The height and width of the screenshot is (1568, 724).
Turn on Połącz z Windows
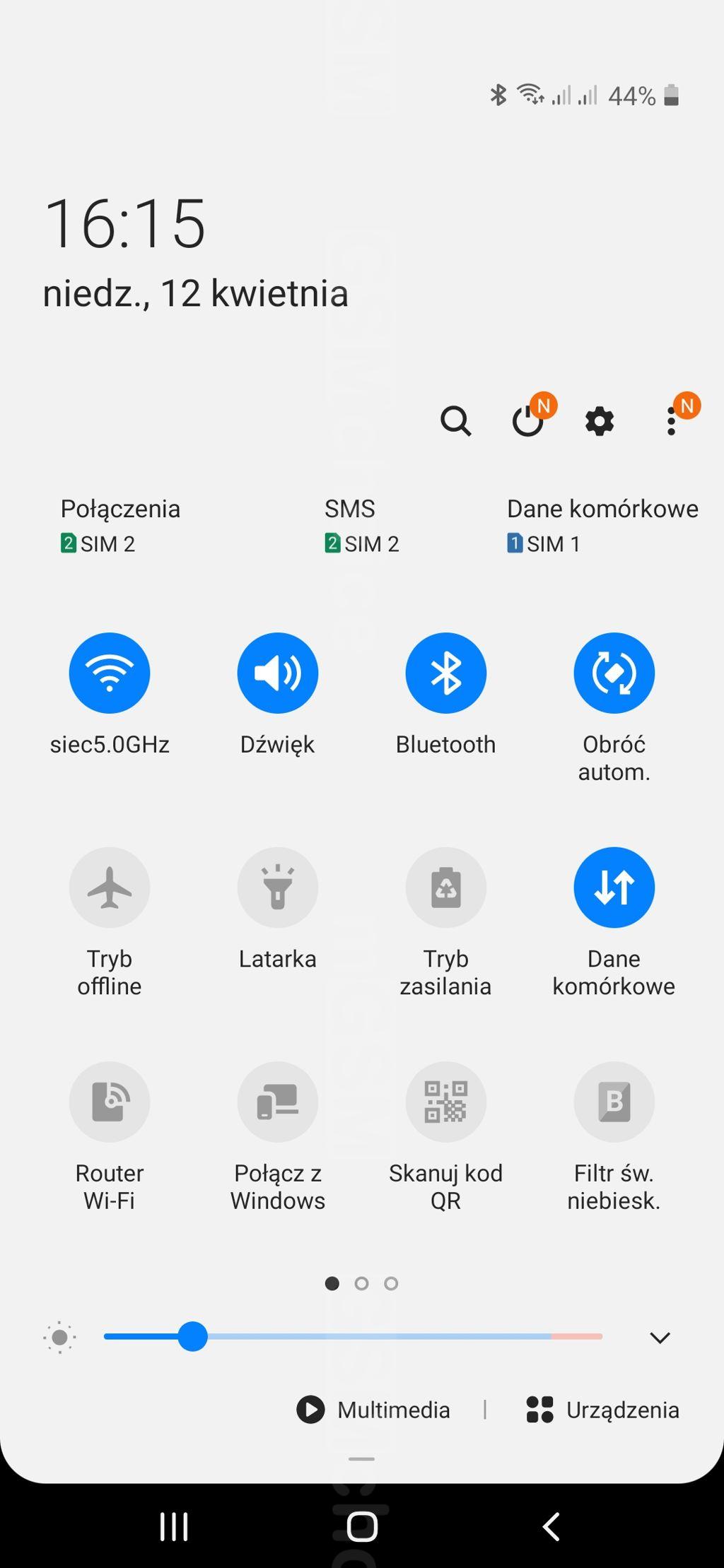[278, 1102]
